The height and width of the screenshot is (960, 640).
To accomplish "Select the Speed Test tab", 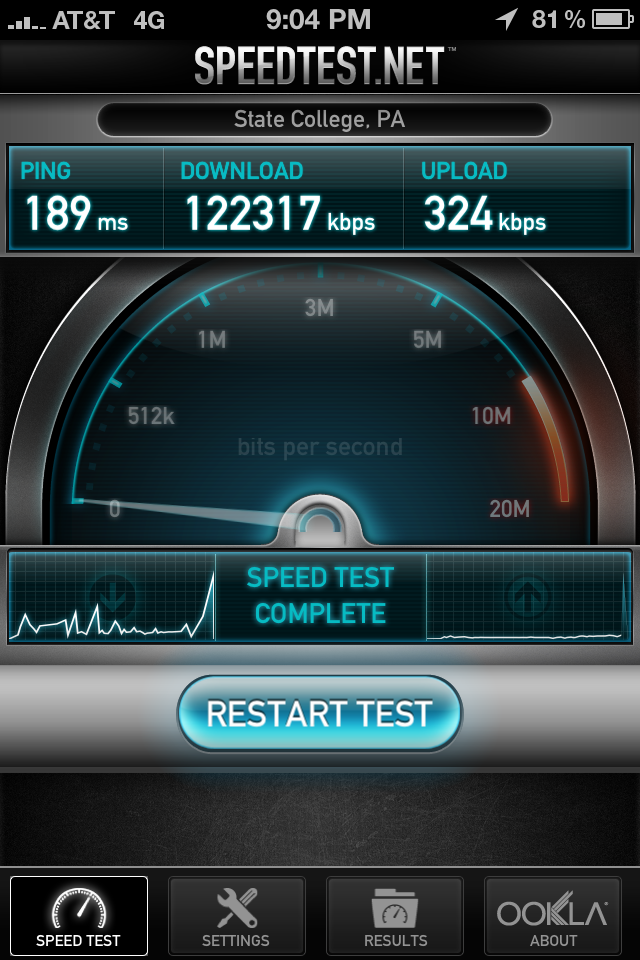I will 78,916.
